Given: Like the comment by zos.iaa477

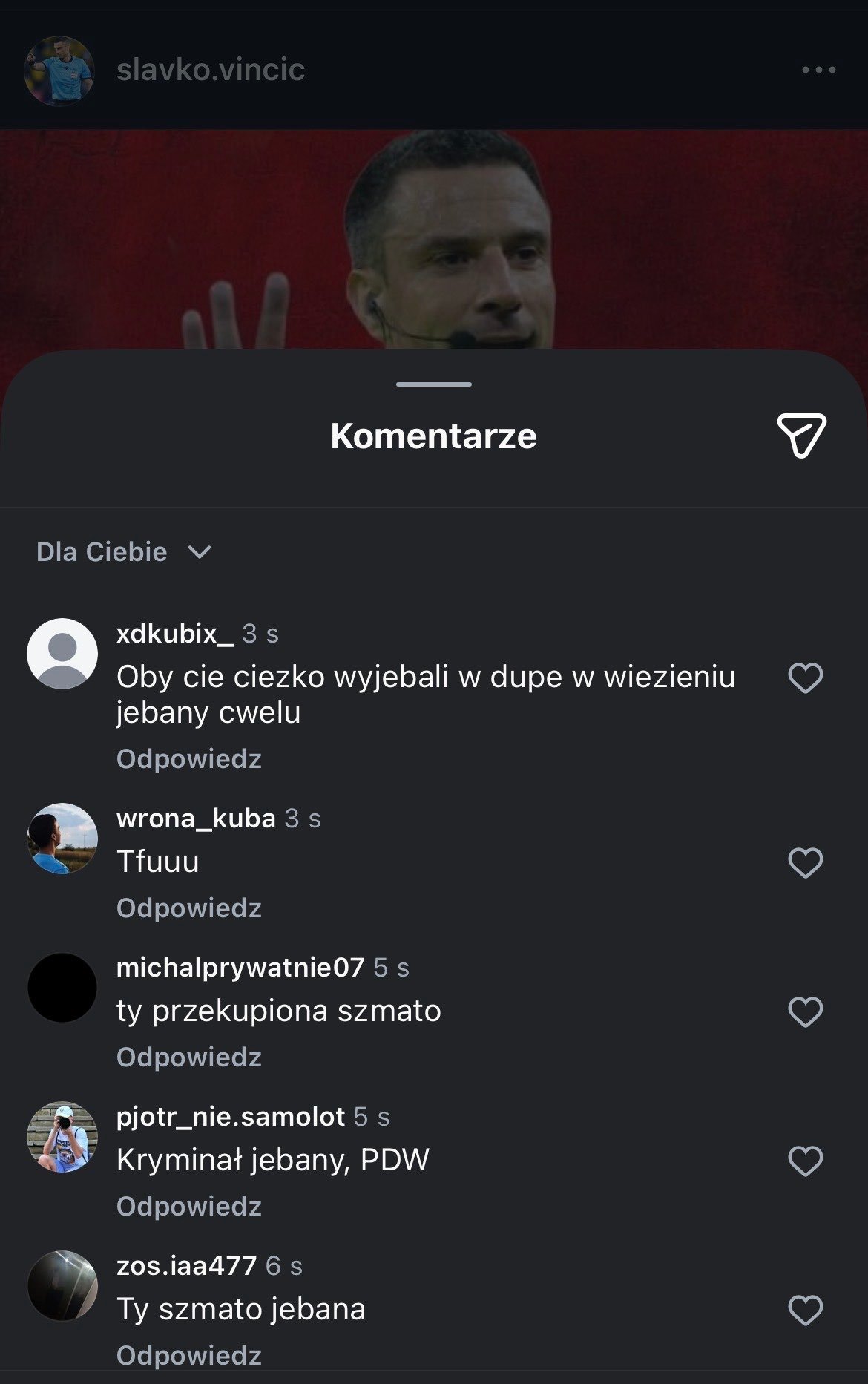Looking at the screenshot, I should click(x=805, y=1311).
